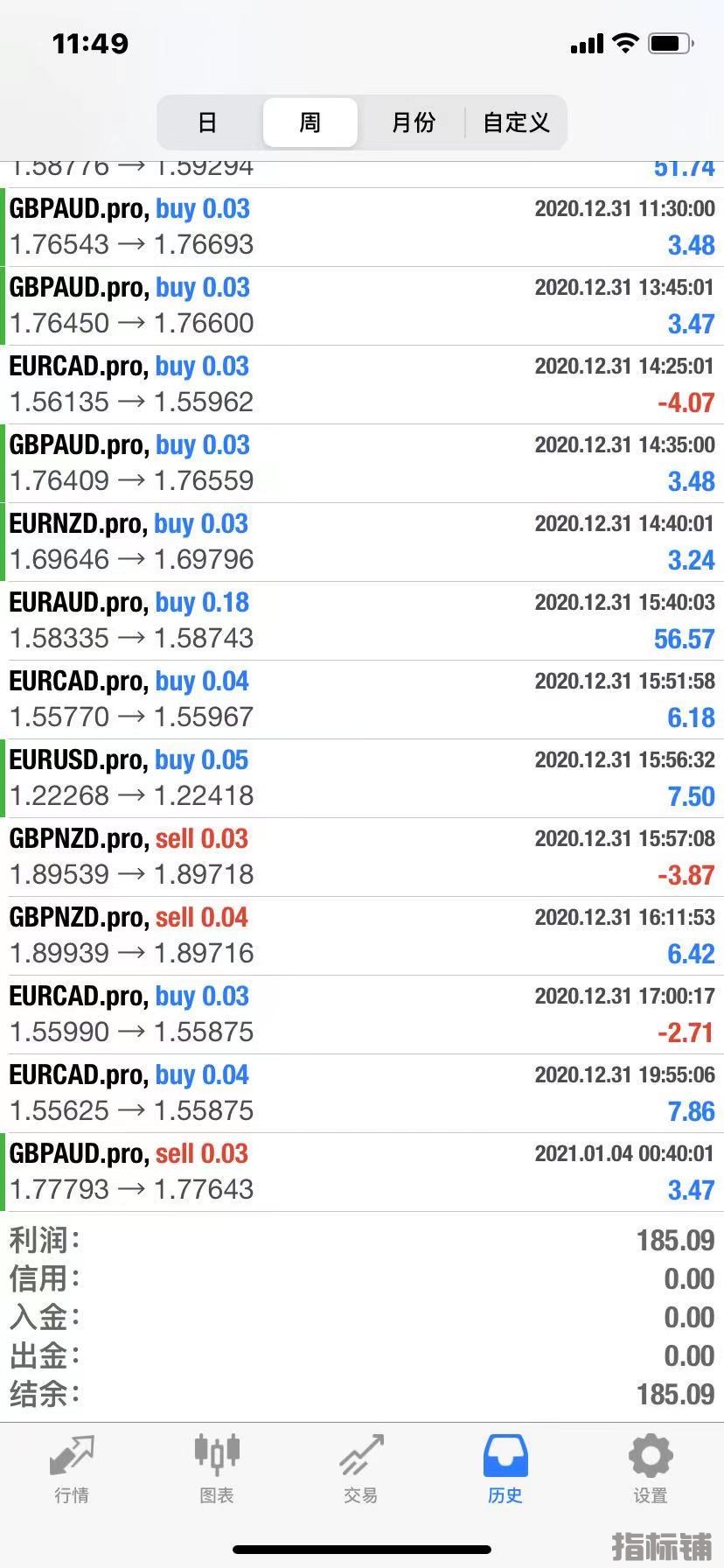The image size is (724, 1568).
Task: Open the EURCAD.pro trade at 17:00:17
Action: coord(362,1014)
